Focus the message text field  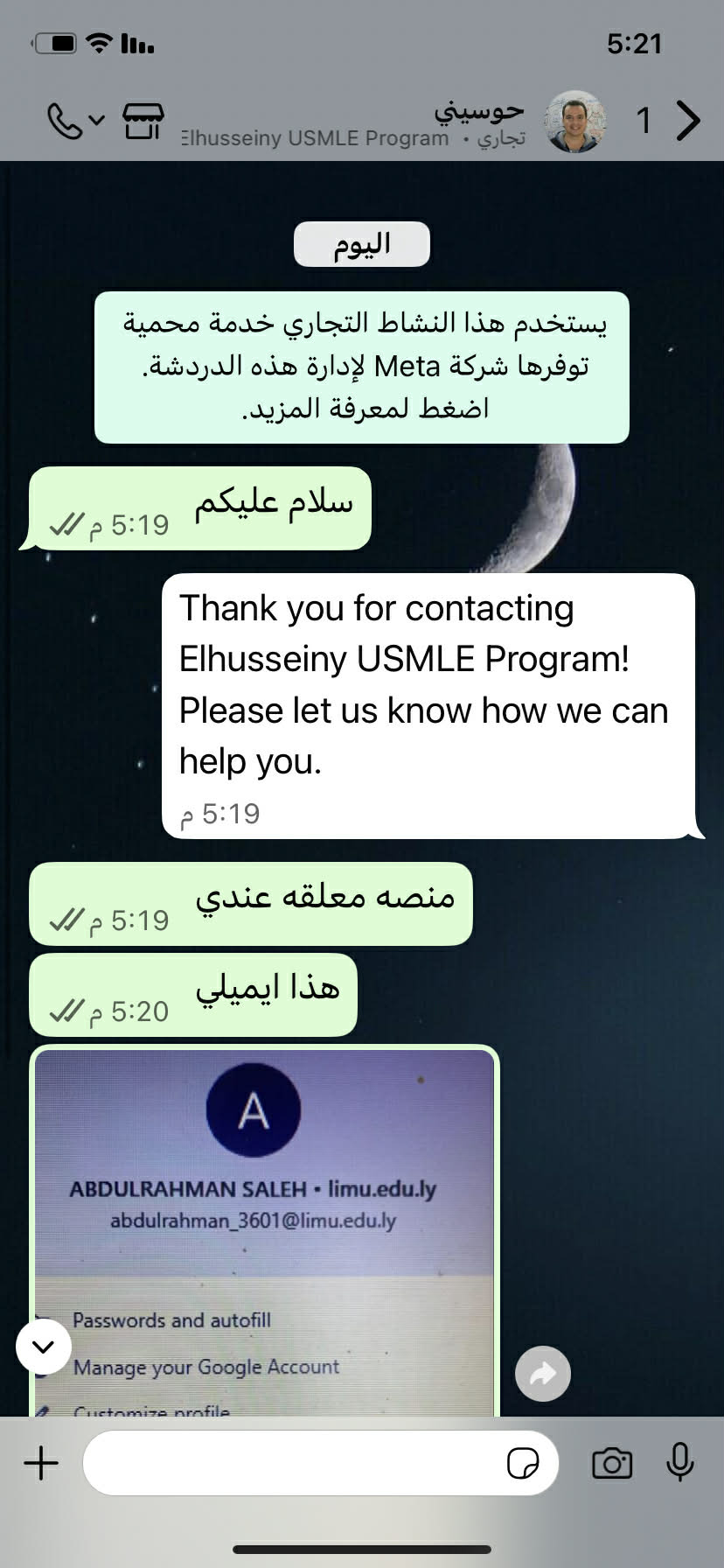point(289,1462)
